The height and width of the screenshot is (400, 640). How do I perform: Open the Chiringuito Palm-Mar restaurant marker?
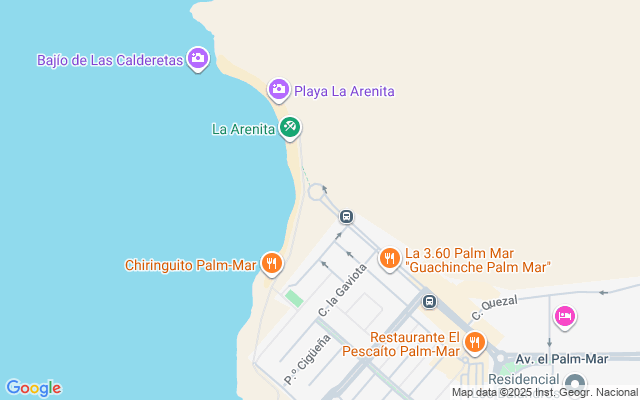(271, 264)
